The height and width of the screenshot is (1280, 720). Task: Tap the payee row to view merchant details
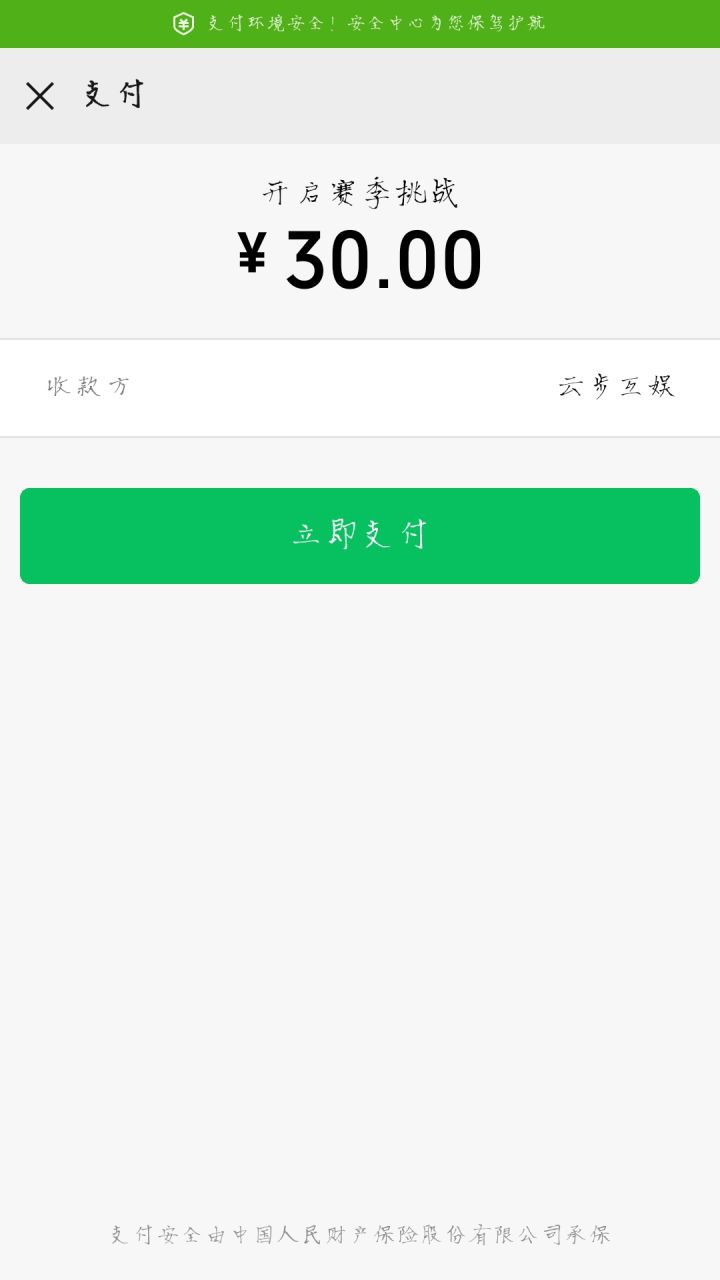point(360,387)
